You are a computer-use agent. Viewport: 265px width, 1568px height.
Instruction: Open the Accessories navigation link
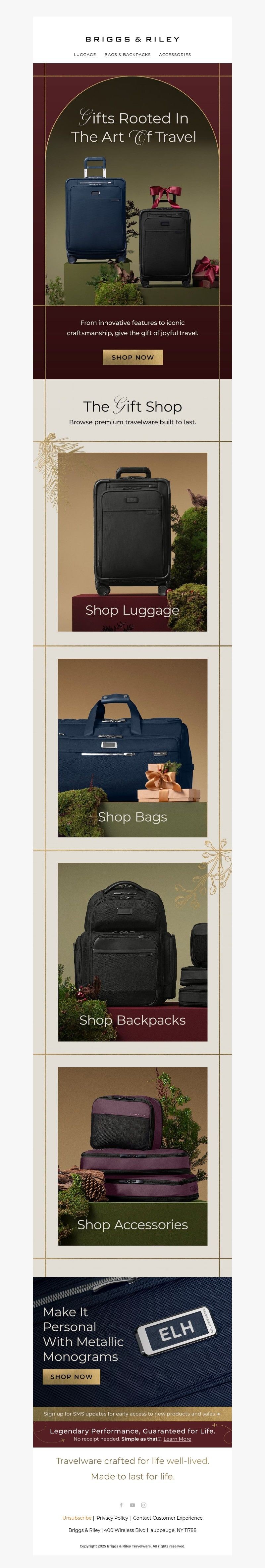pos(175,55)
